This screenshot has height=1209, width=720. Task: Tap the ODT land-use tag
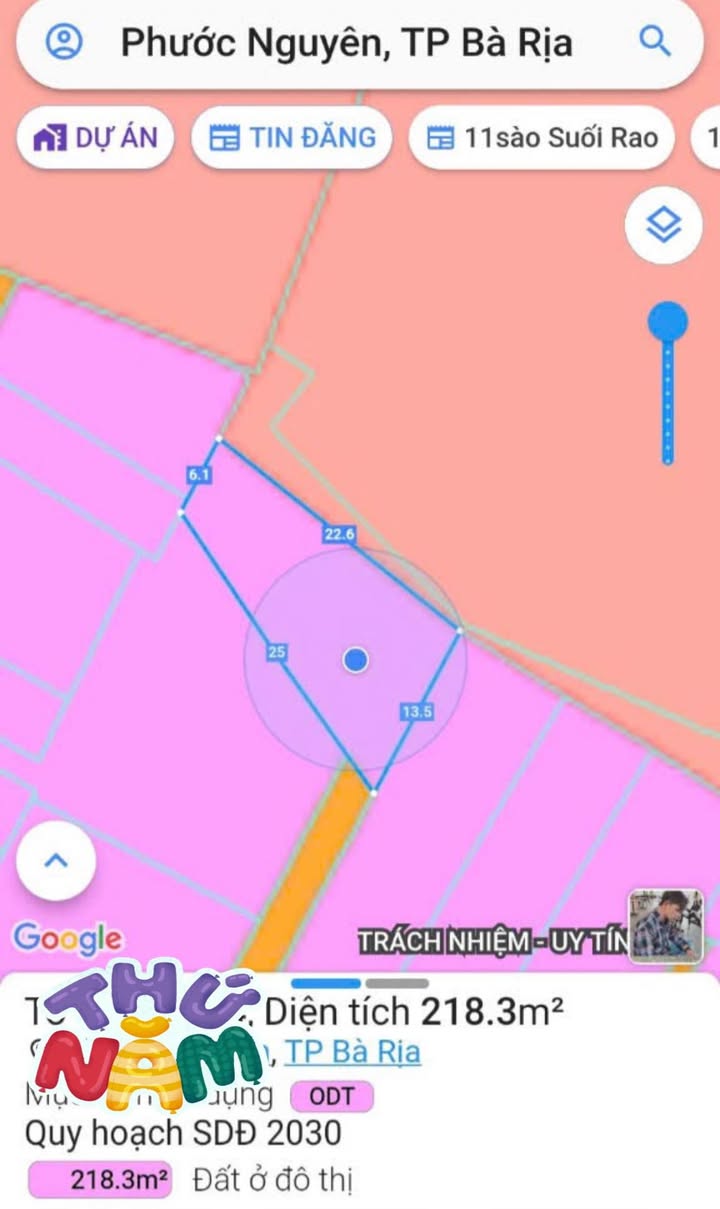[x=332, y=1096]
